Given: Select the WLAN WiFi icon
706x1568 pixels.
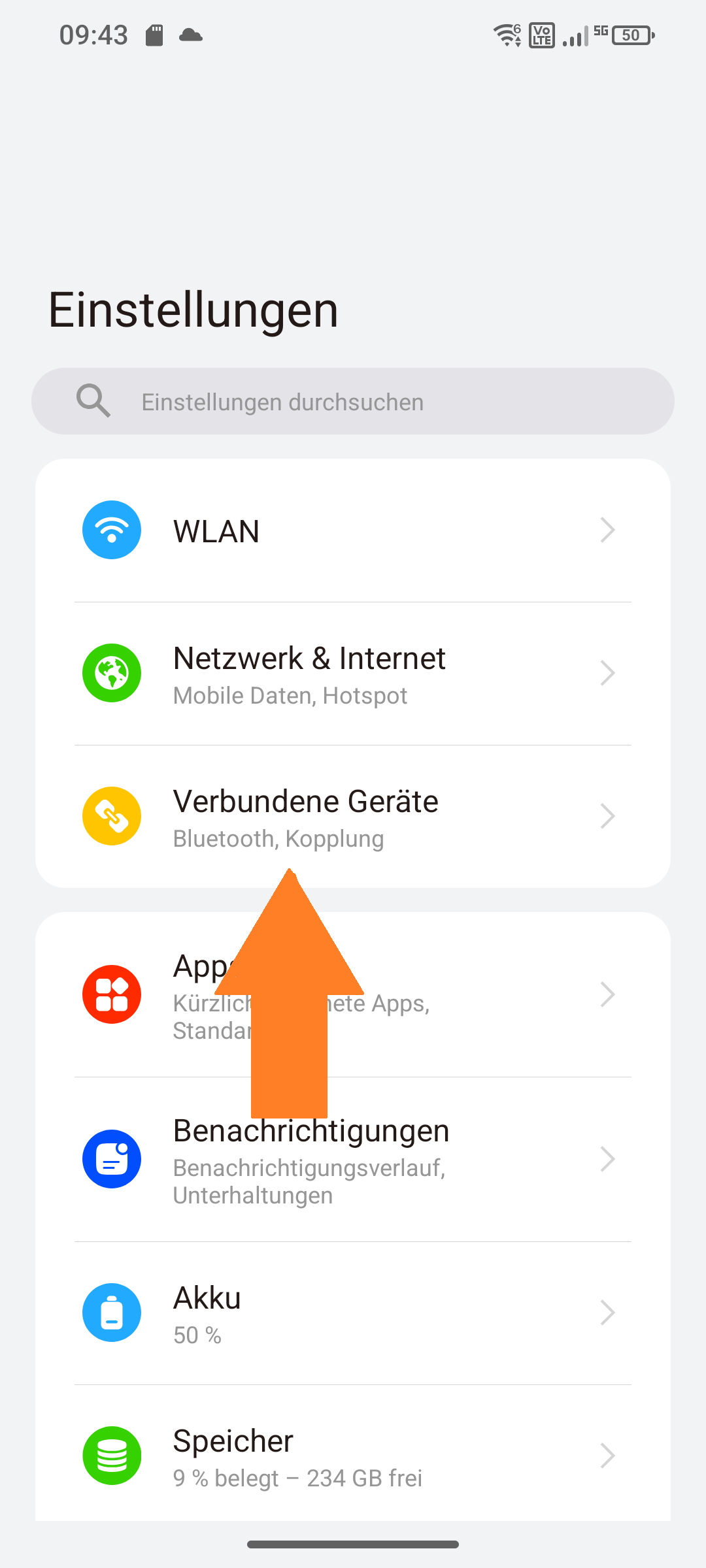Looking at the screenshot, I should coord(111,530).
